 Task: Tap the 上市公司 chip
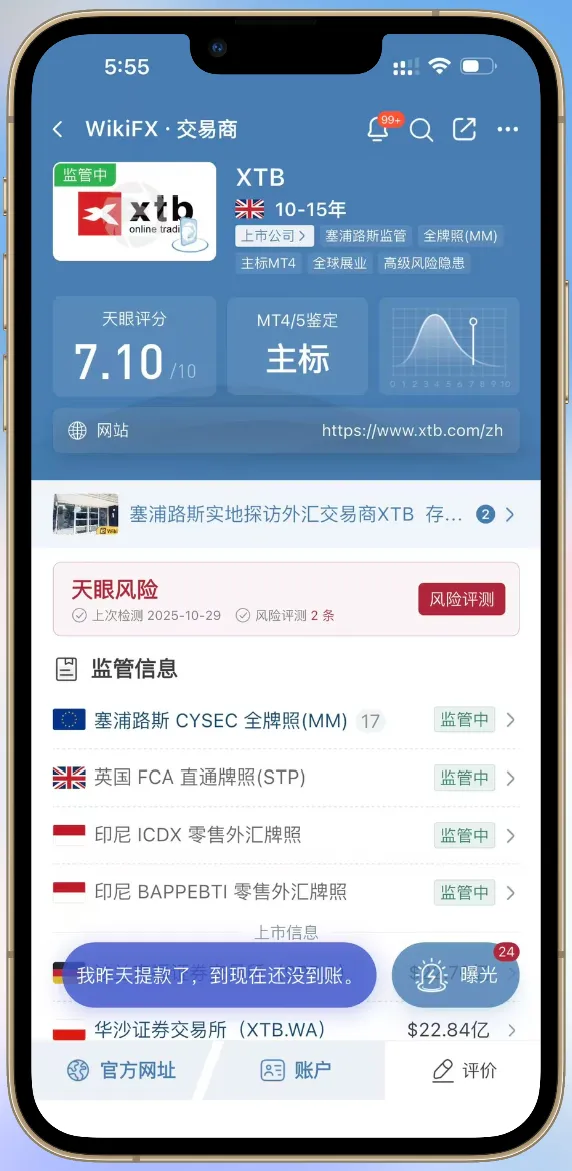[275, 236]
